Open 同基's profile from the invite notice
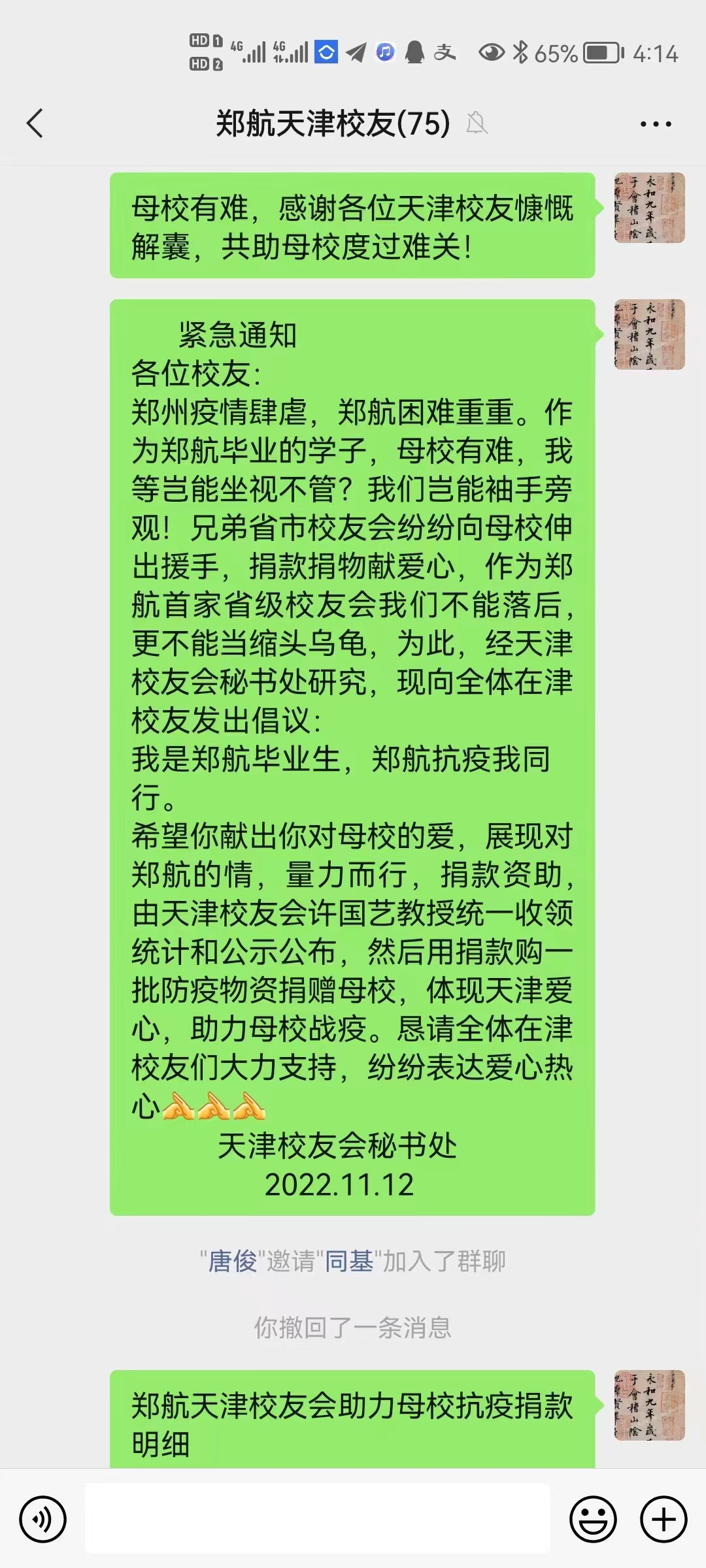706x1568 pixels. [349, 1261]
